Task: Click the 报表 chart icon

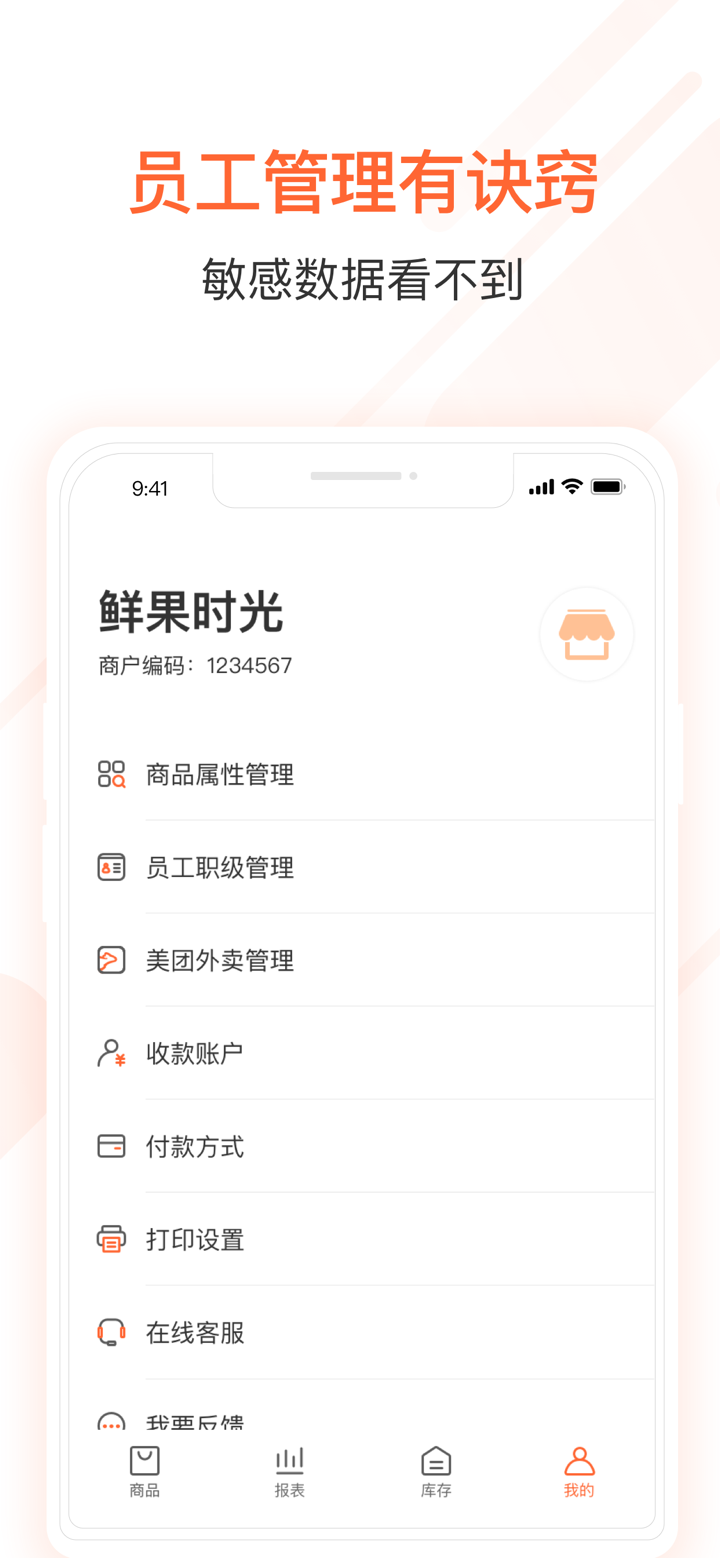Action: click(x=289, y=1461)
